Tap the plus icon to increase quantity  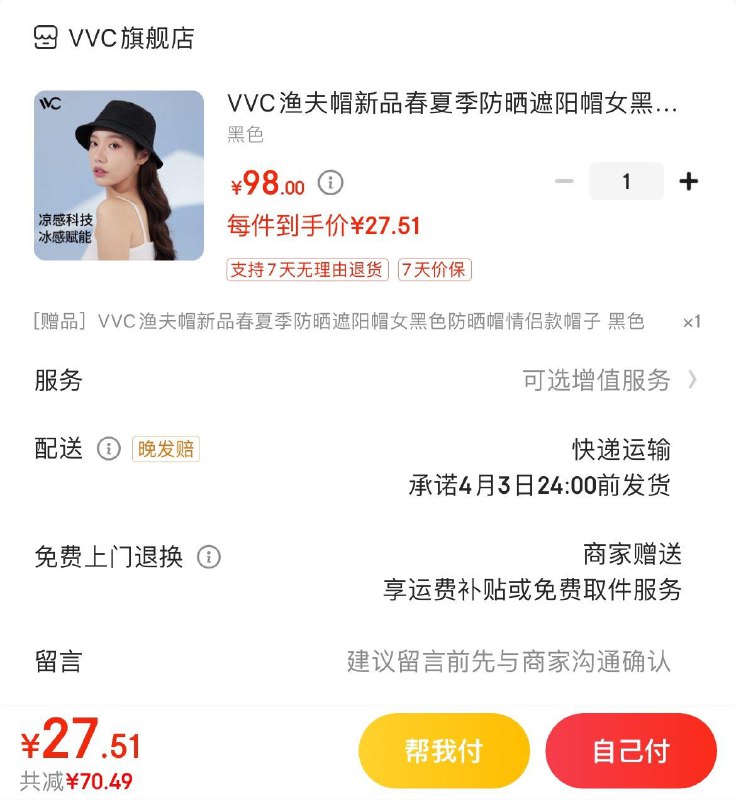pos(688,181)
